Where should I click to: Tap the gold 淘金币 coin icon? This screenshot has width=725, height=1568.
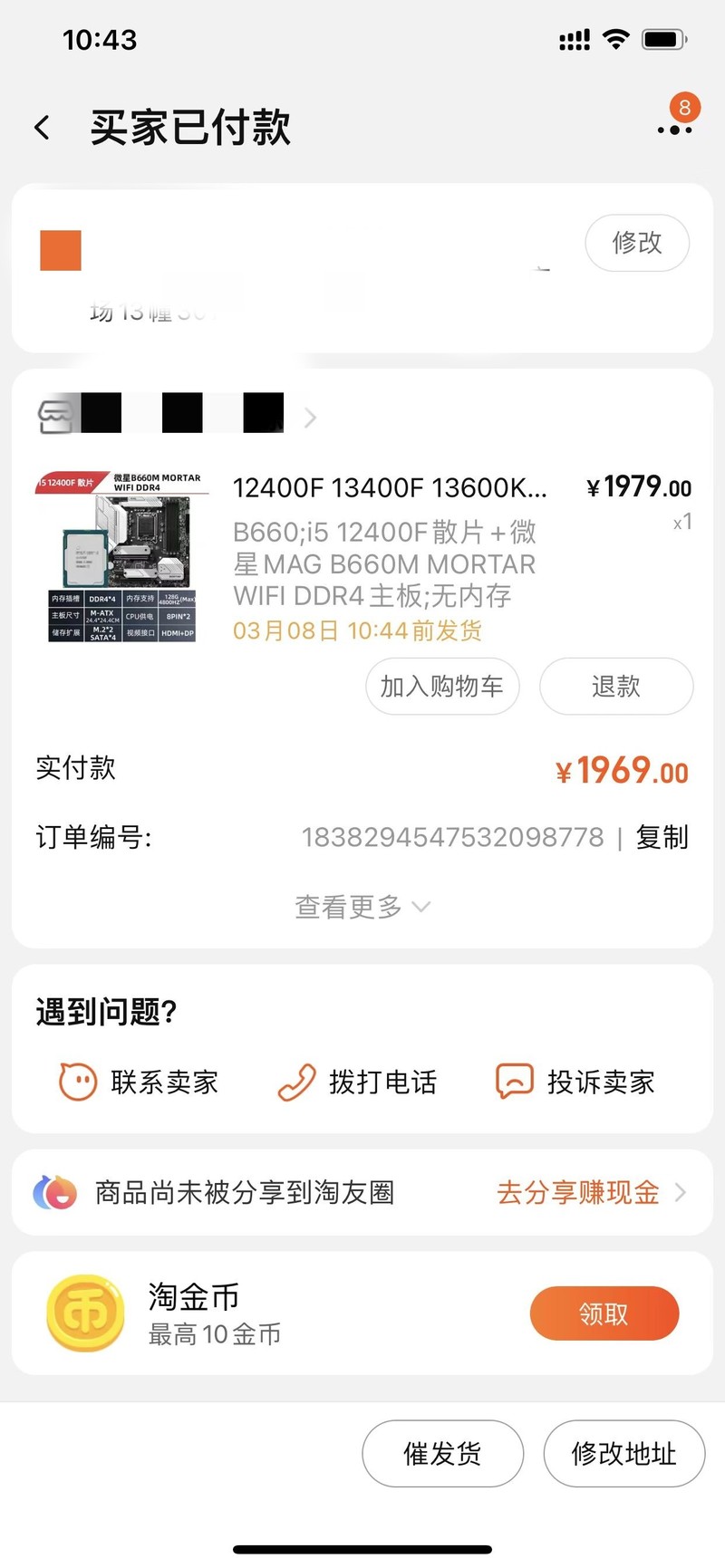[84, 1313]
